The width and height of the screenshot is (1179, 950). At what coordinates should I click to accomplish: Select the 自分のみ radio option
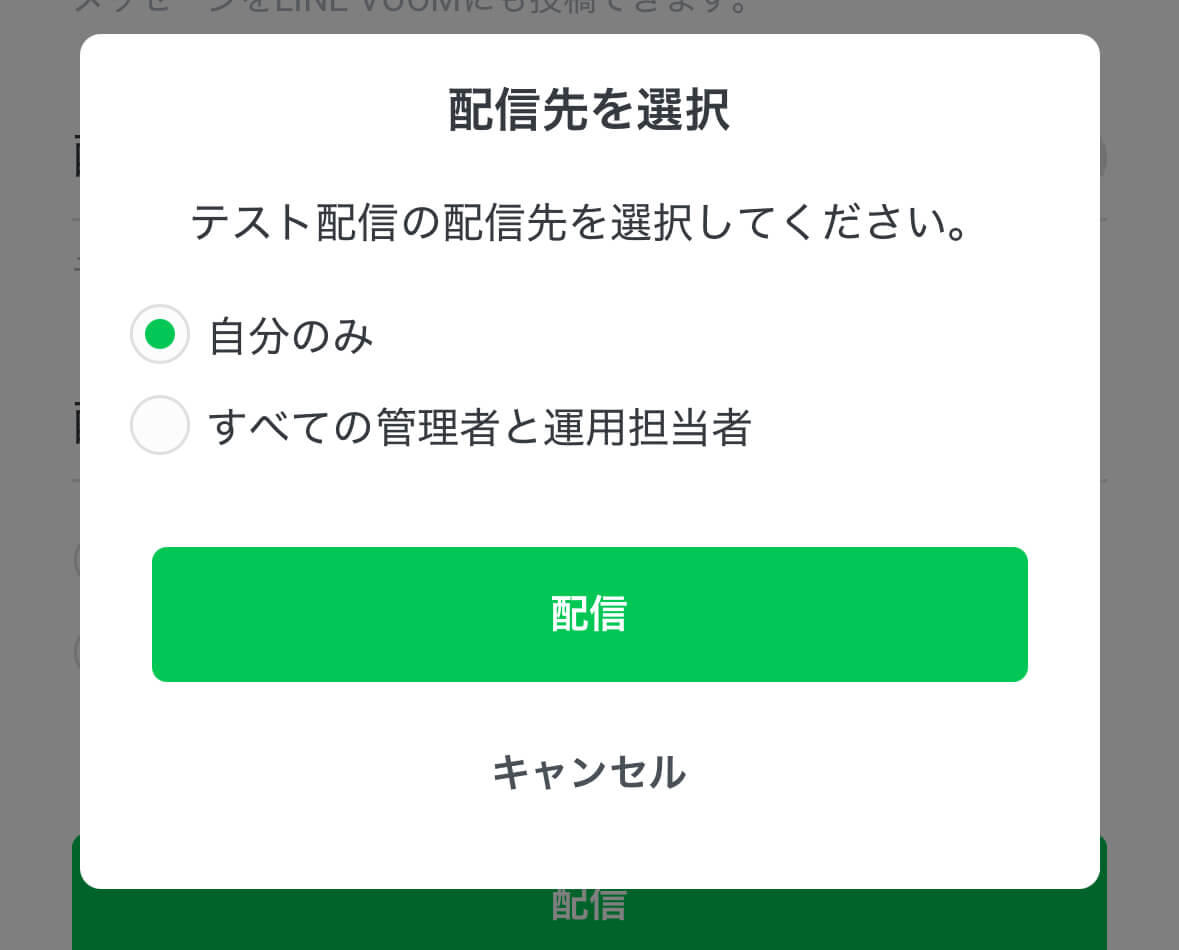pyautogui.click(x=160, y=334)
